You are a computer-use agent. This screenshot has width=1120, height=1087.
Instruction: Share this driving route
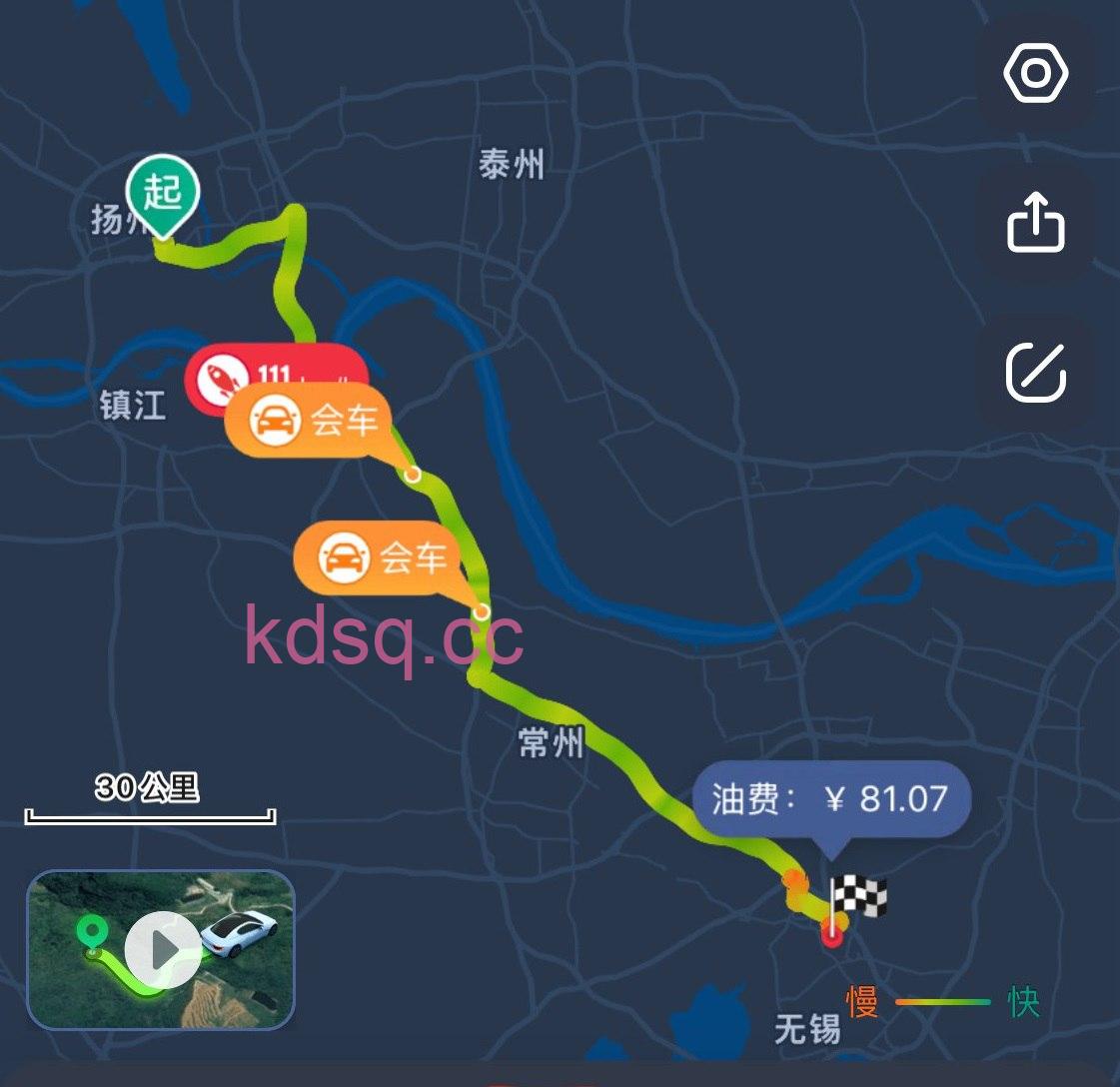[x=1035, y=223]
